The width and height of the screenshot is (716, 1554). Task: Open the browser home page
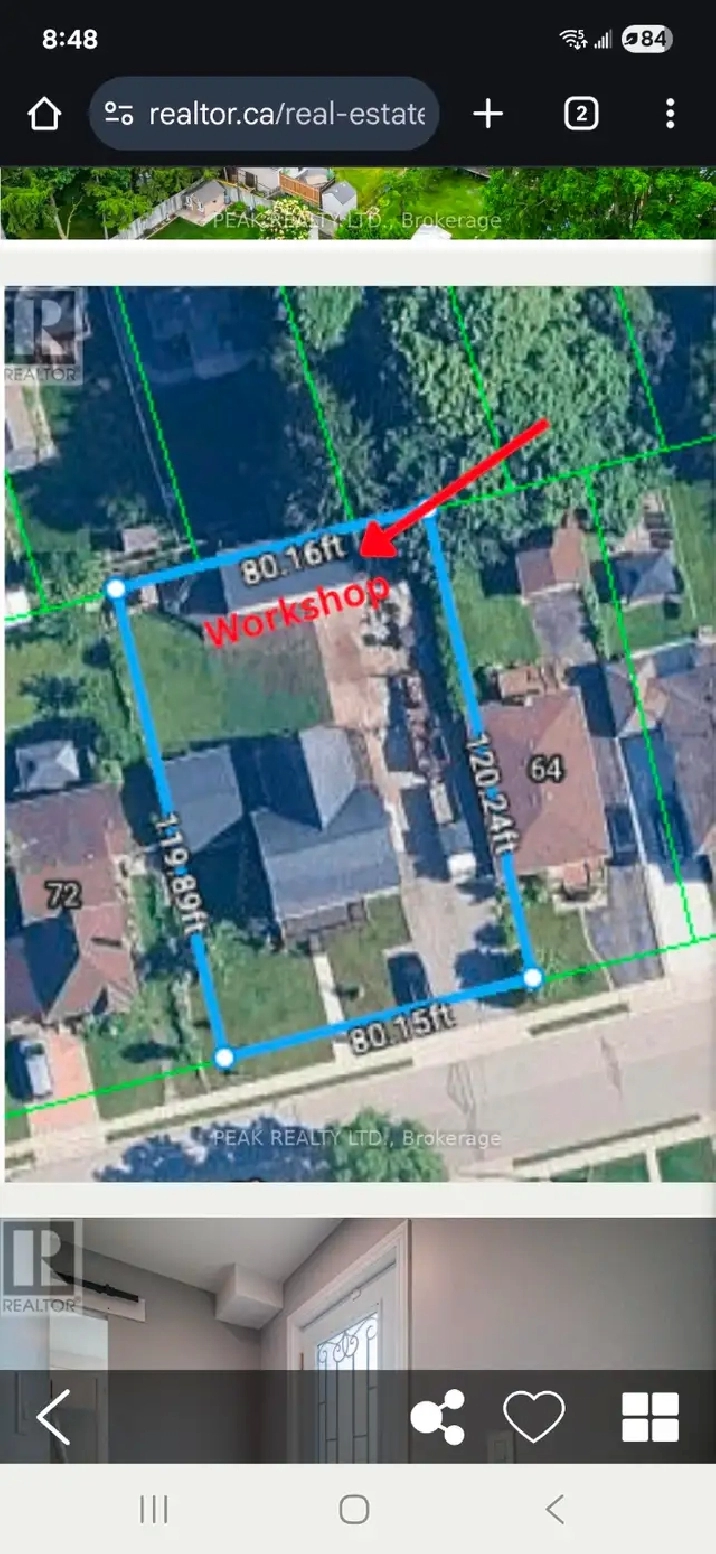44,114
